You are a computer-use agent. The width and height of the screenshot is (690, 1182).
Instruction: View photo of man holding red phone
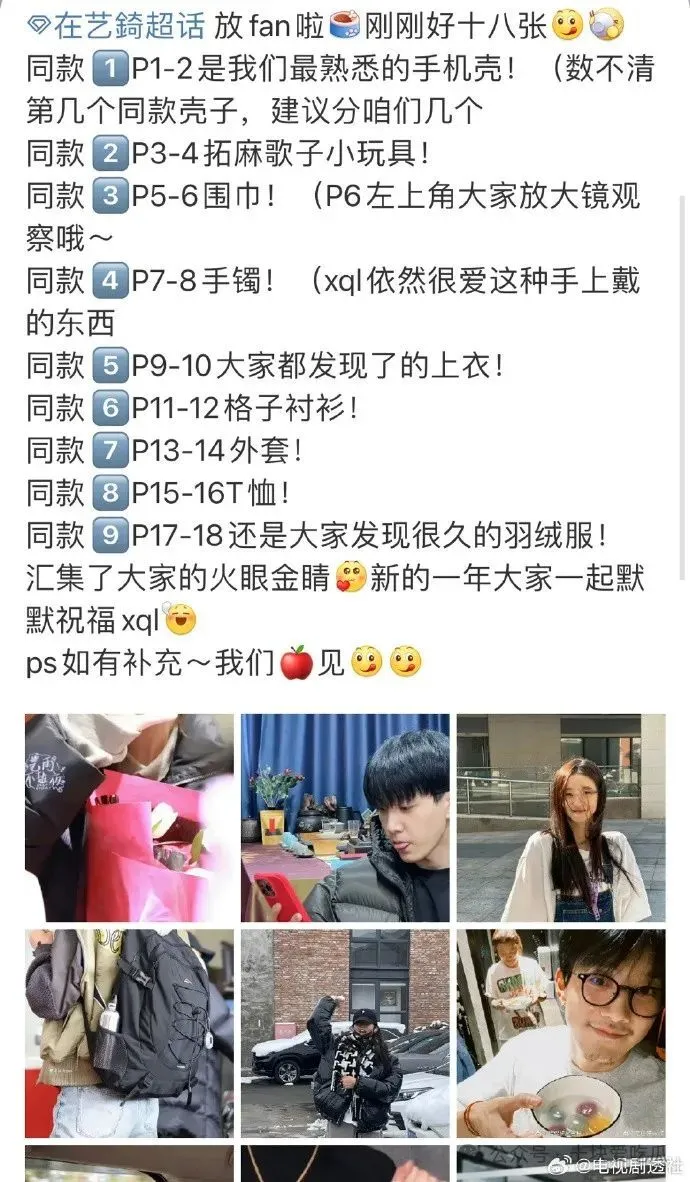point(345,817)
